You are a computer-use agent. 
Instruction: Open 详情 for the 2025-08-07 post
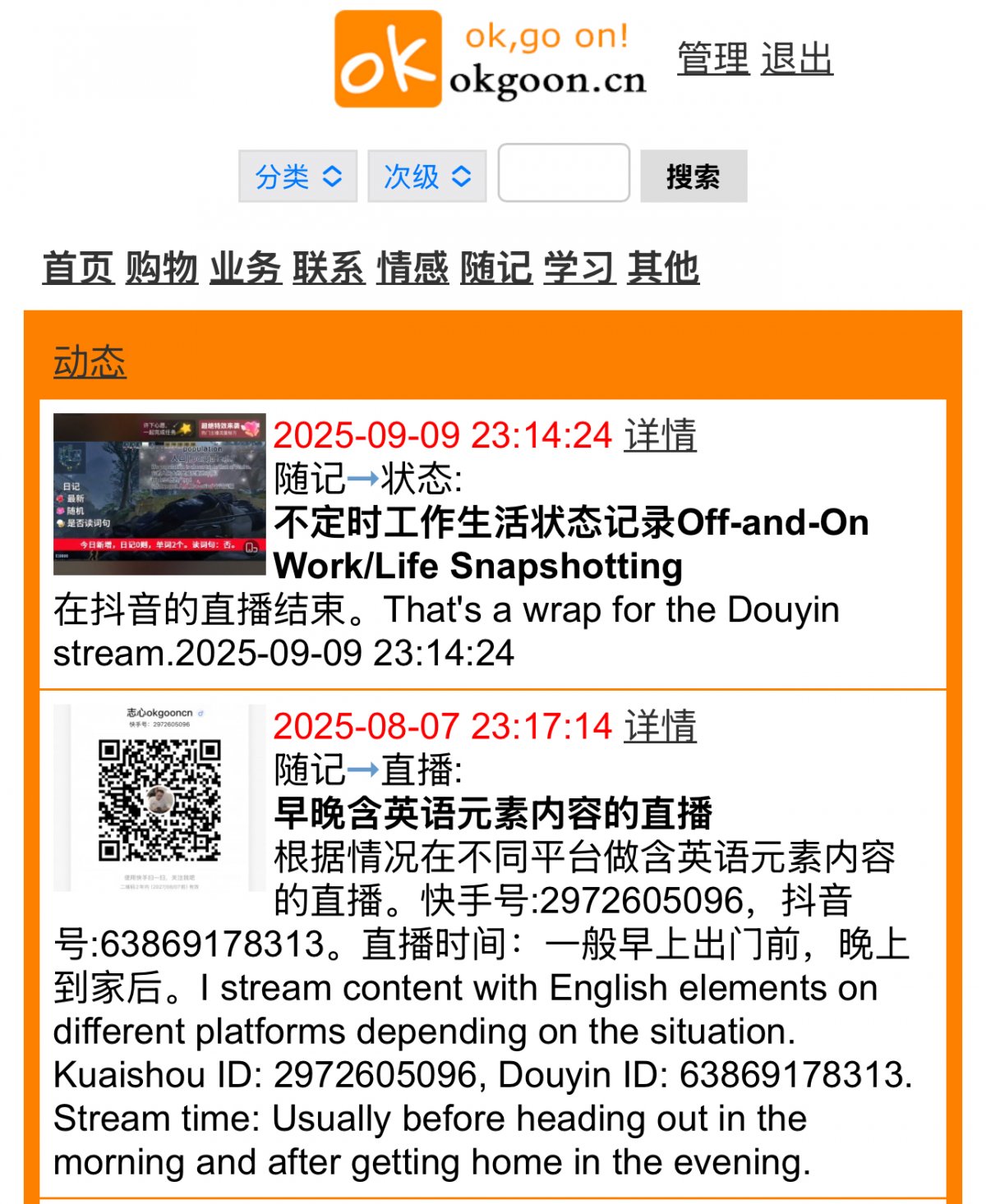[x=660, y=727]
